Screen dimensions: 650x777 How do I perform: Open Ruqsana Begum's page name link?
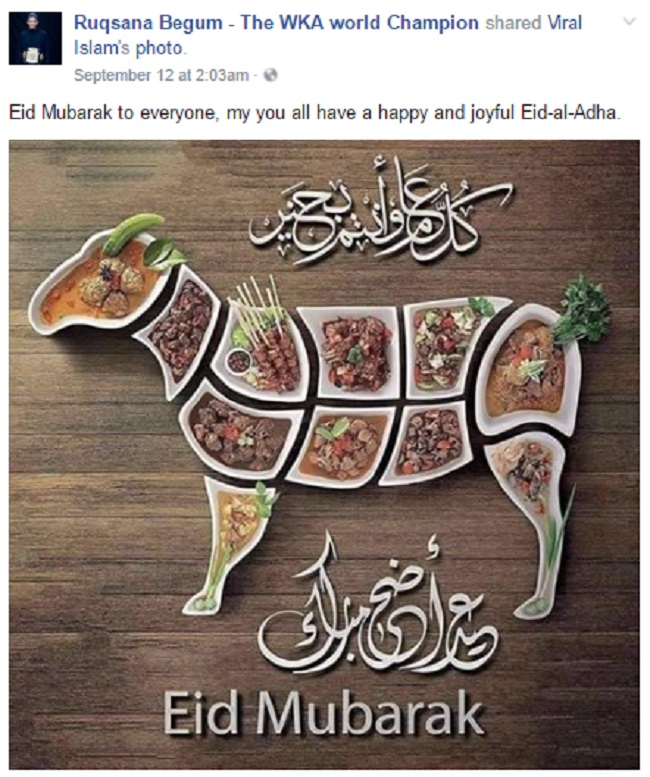(277, 22)
